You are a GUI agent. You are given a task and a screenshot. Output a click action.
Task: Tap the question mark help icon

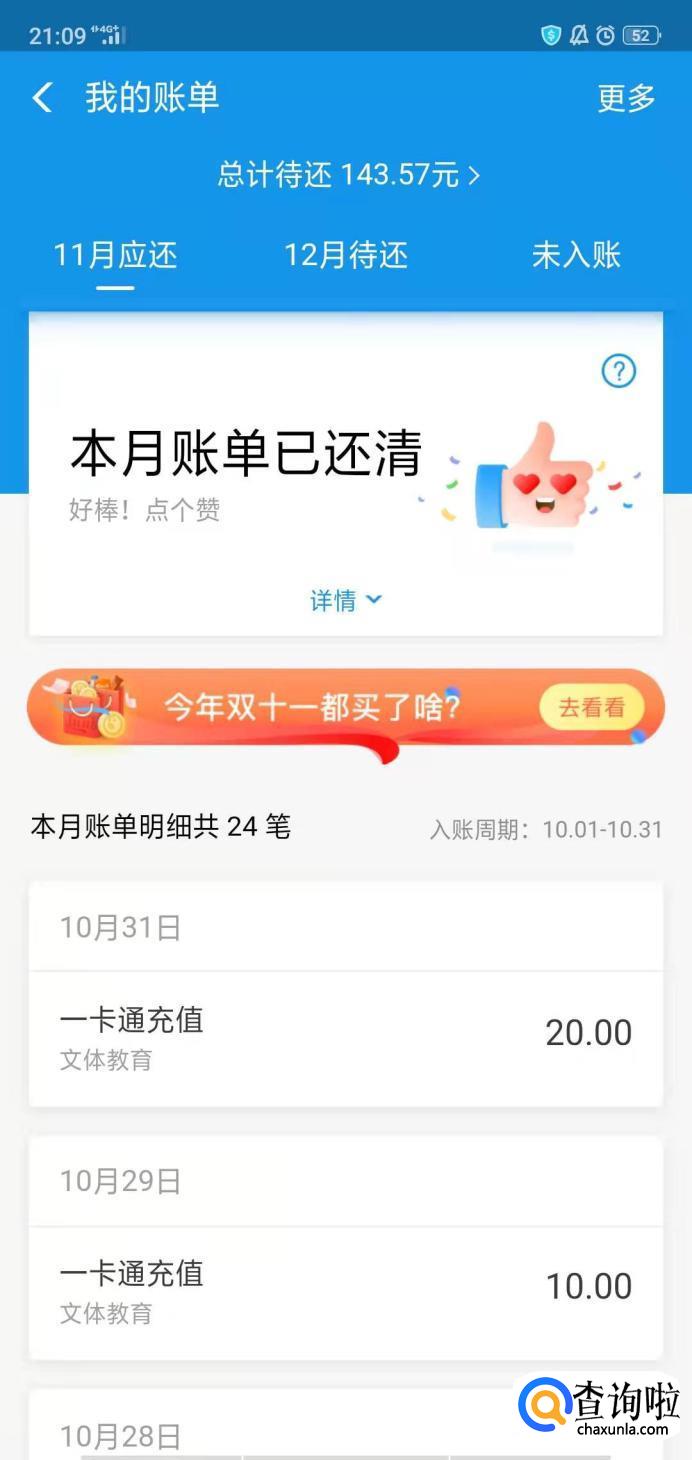[619, 371]
